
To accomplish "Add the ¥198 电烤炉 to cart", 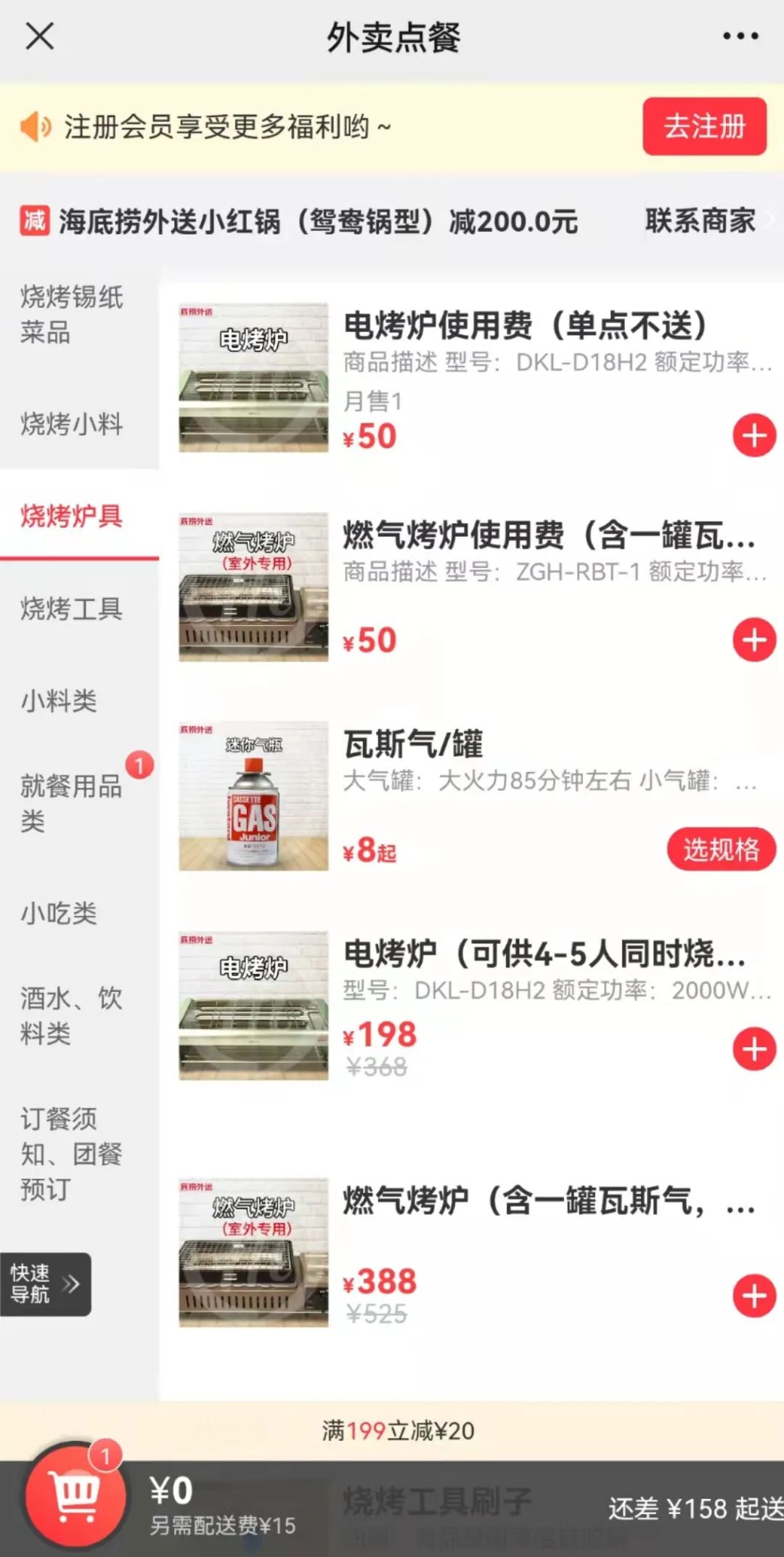I will (x=754, y=1049).
